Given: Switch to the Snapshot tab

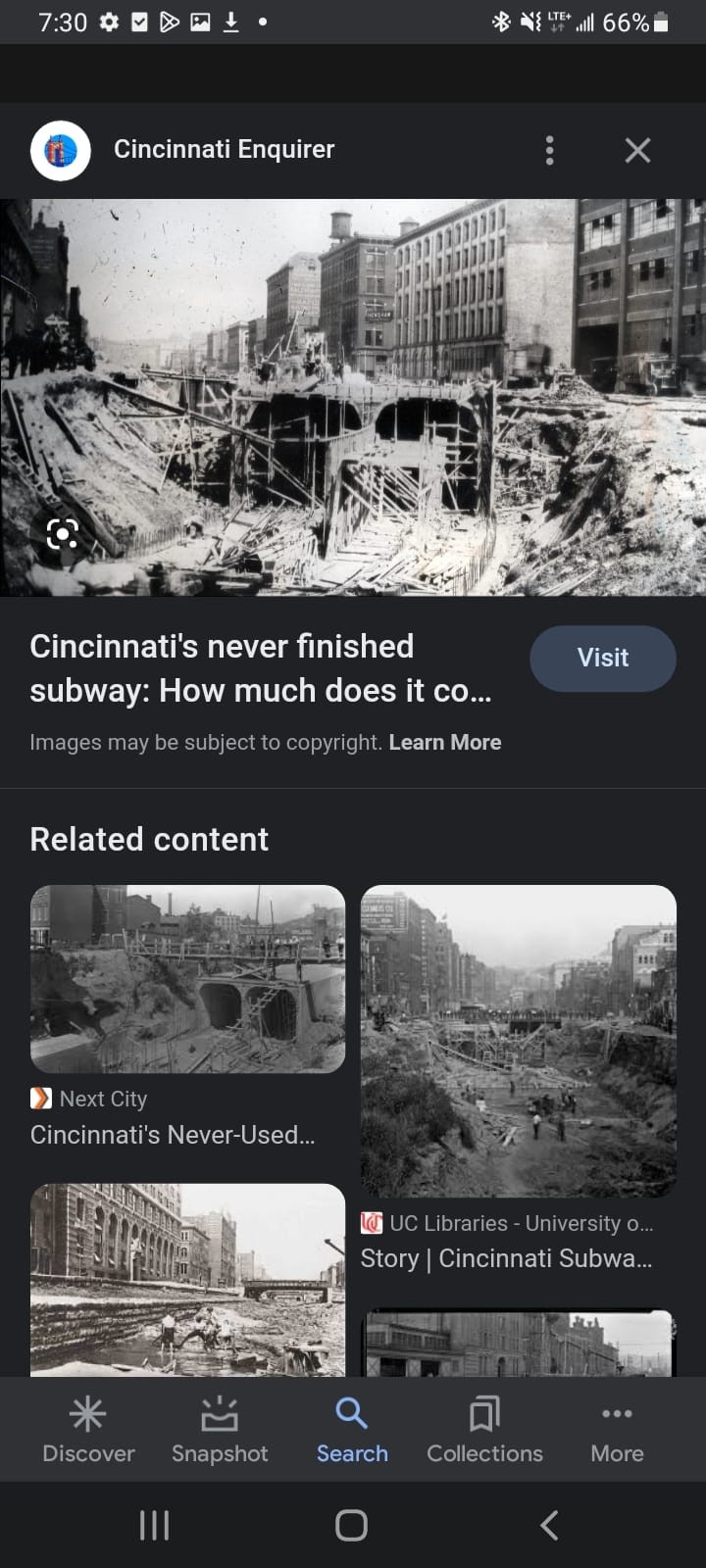Looking at the screenshot, I should tap(220, 1430).
